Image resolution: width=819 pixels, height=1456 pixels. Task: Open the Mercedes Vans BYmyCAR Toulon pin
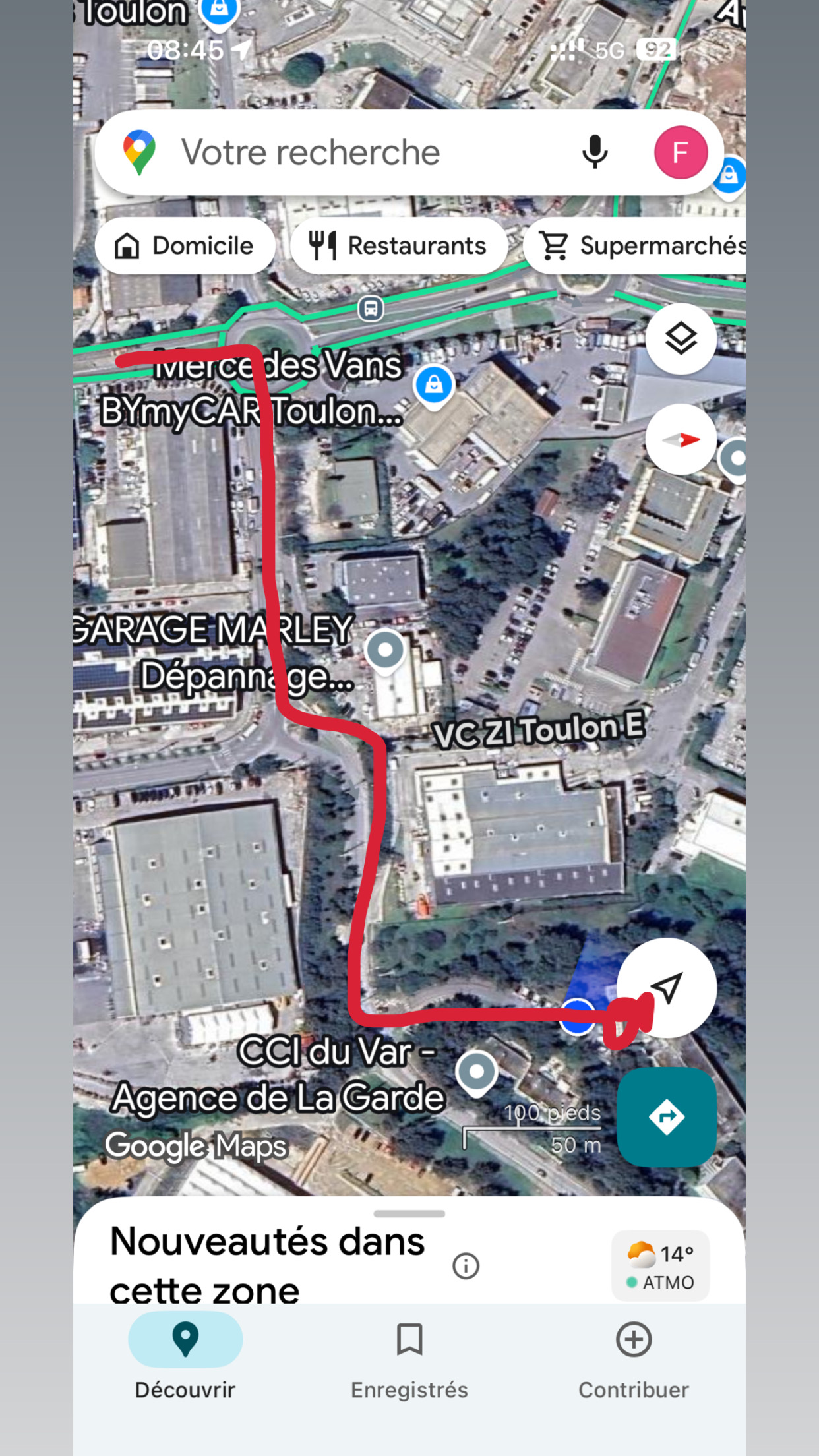433,385
